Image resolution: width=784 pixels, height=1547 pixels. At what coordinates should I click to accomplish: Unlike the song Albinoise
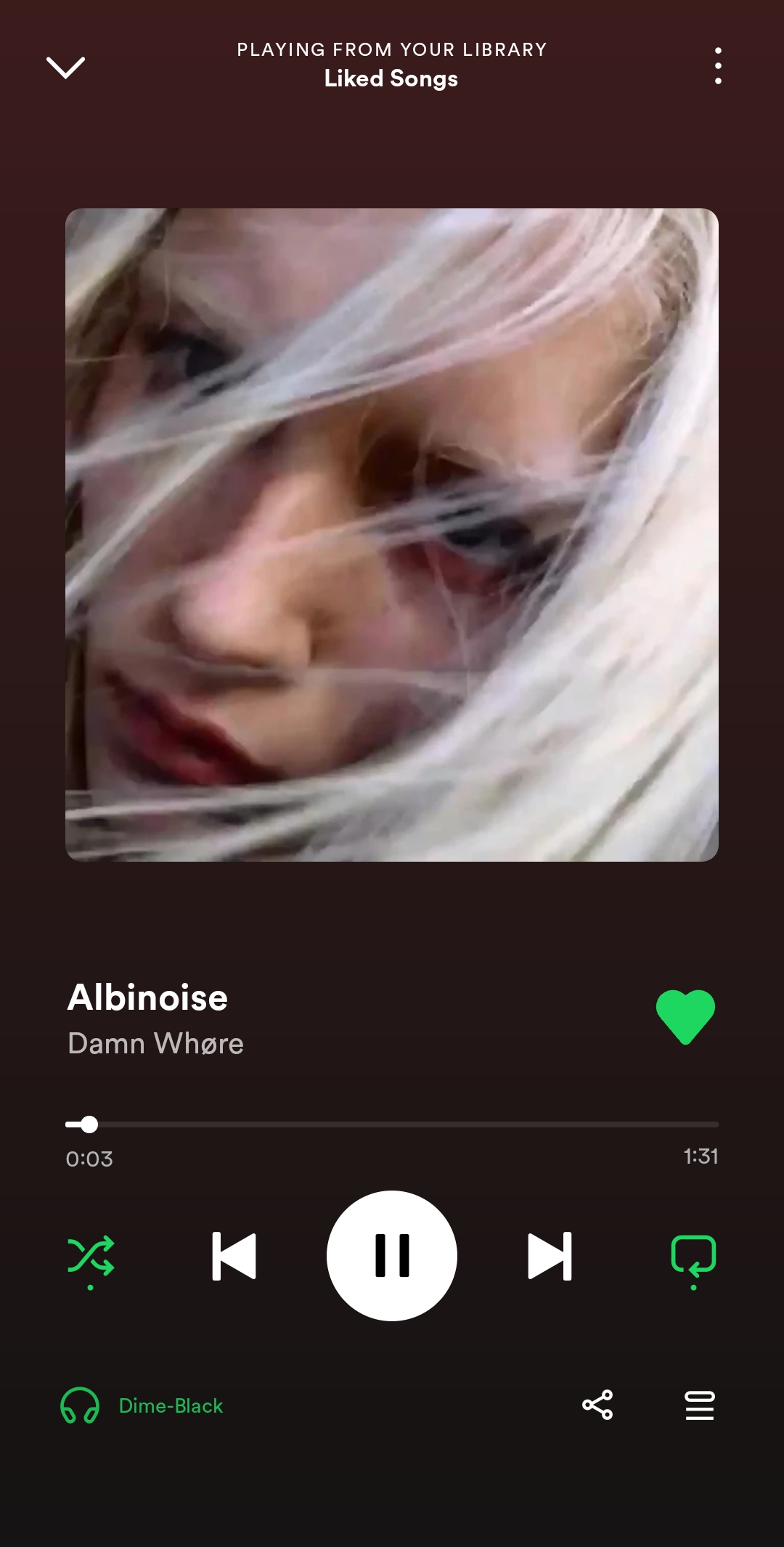(x=685, y=1017)
